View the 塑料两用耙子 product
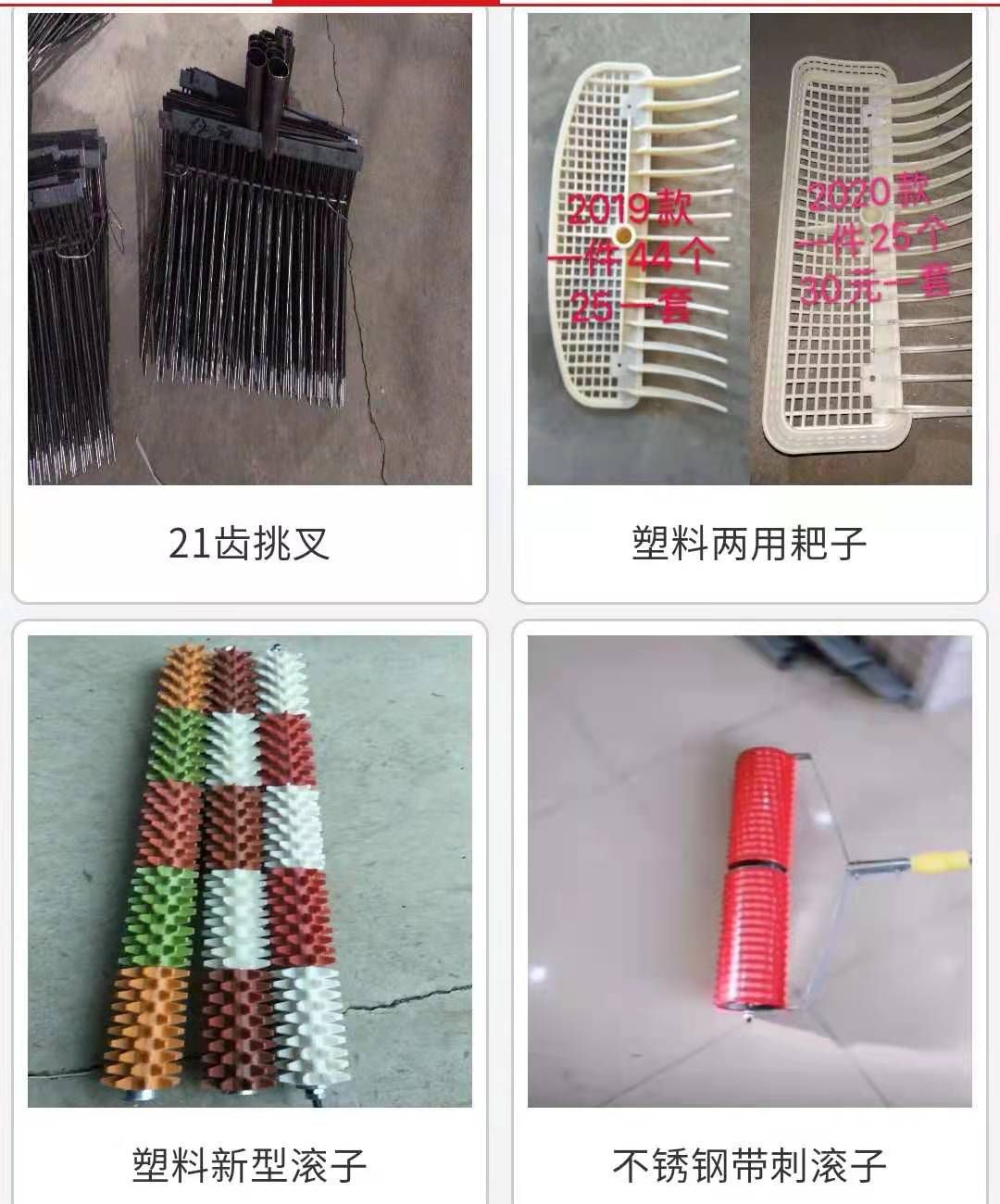 (749, 306)
